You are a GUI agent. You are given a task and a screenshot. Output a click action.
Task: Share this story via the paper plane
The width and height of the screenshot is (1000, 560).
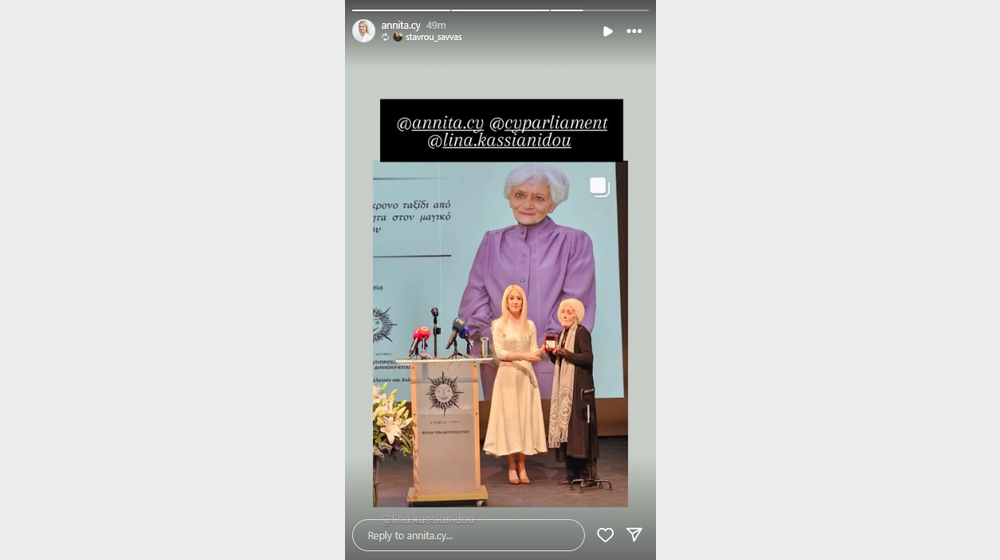634,535
